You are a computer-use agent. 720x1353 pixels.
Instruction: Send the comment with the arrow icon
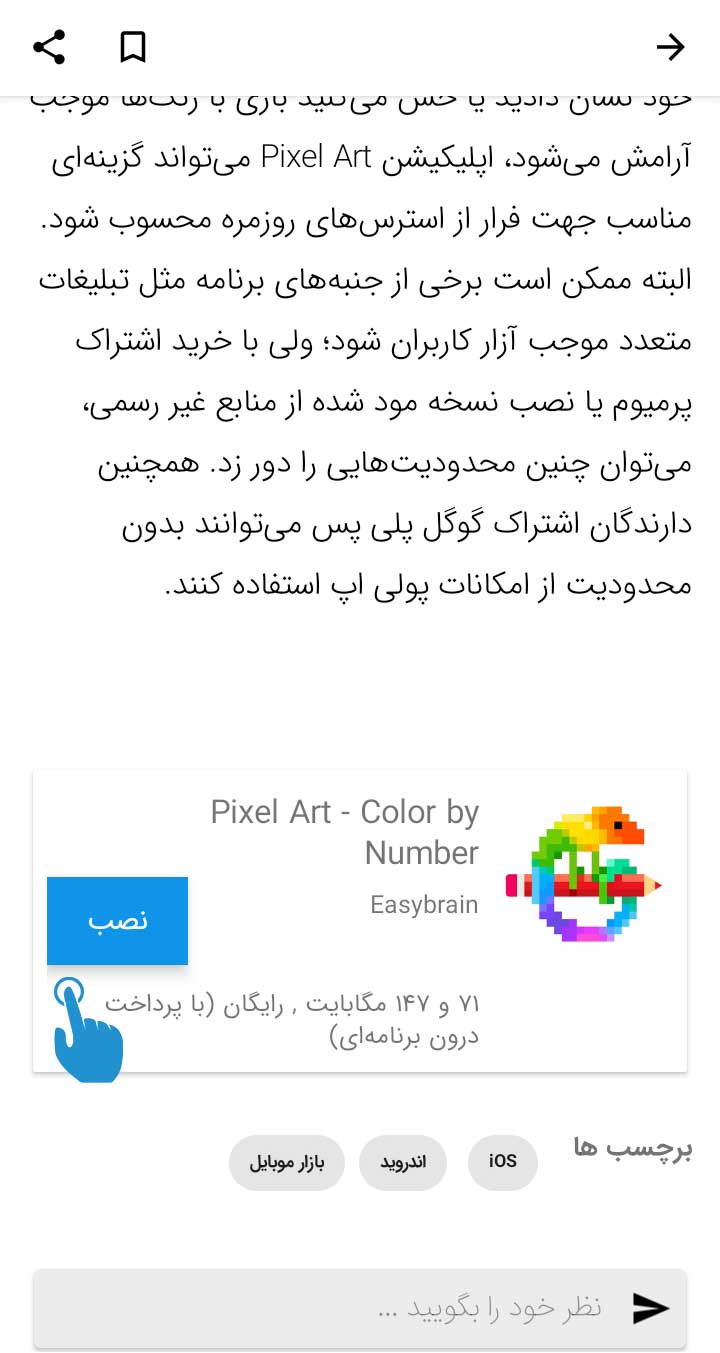(650, 1307)
